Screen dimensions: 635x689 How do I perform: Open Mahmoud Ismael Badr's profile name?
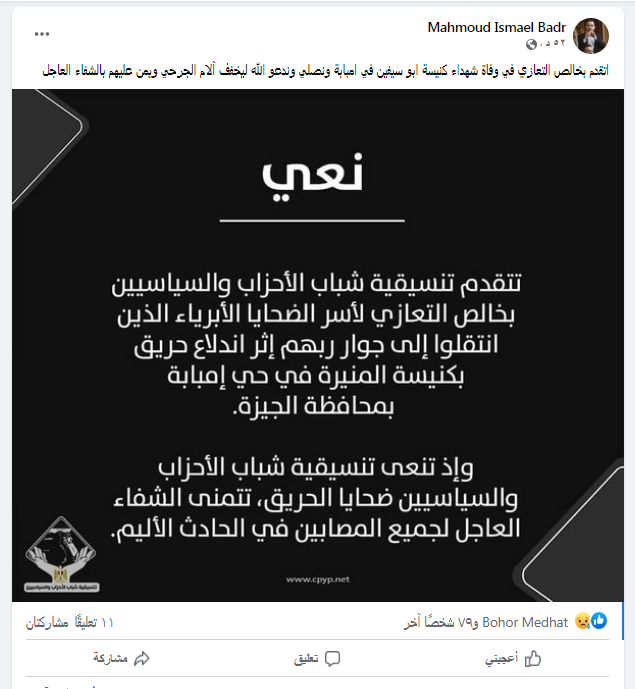tap(498, 26)
